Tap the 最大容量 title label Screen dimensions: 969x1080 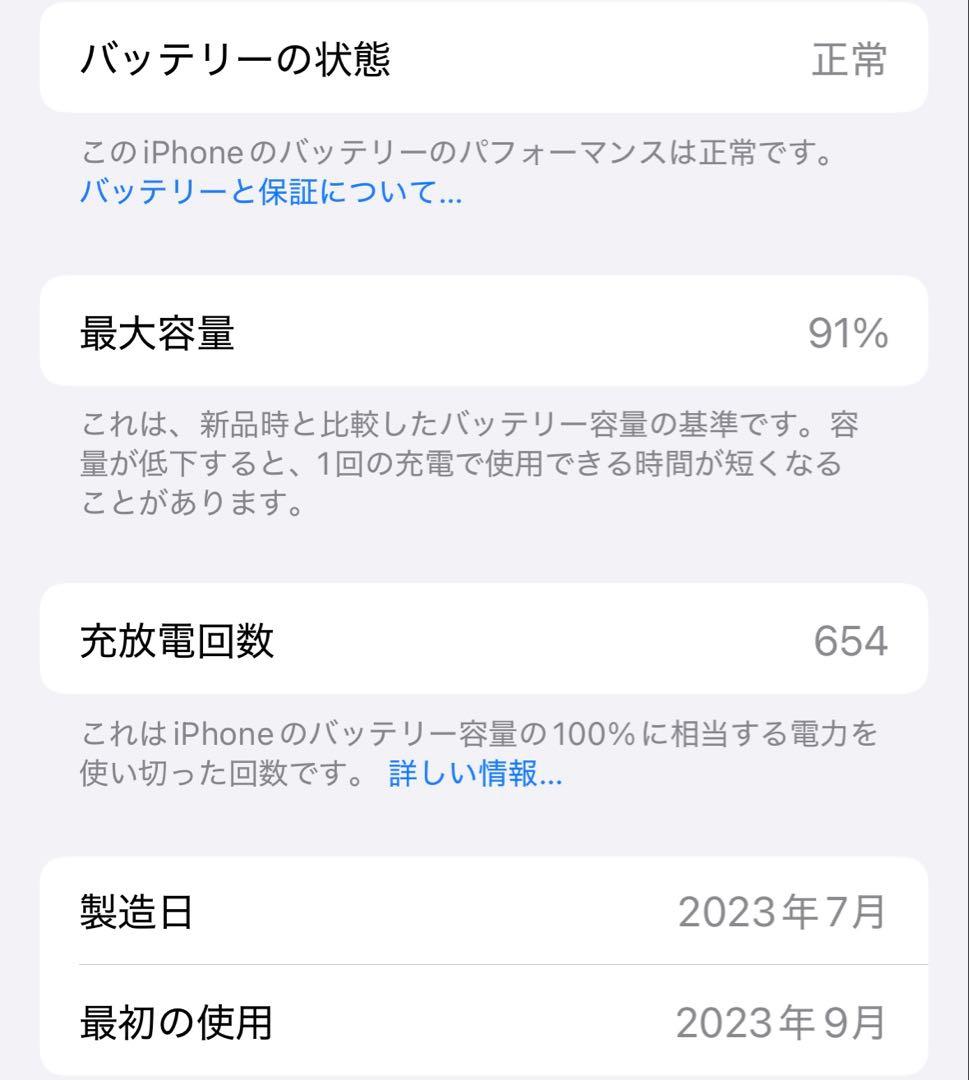click(x=158, y=335)
